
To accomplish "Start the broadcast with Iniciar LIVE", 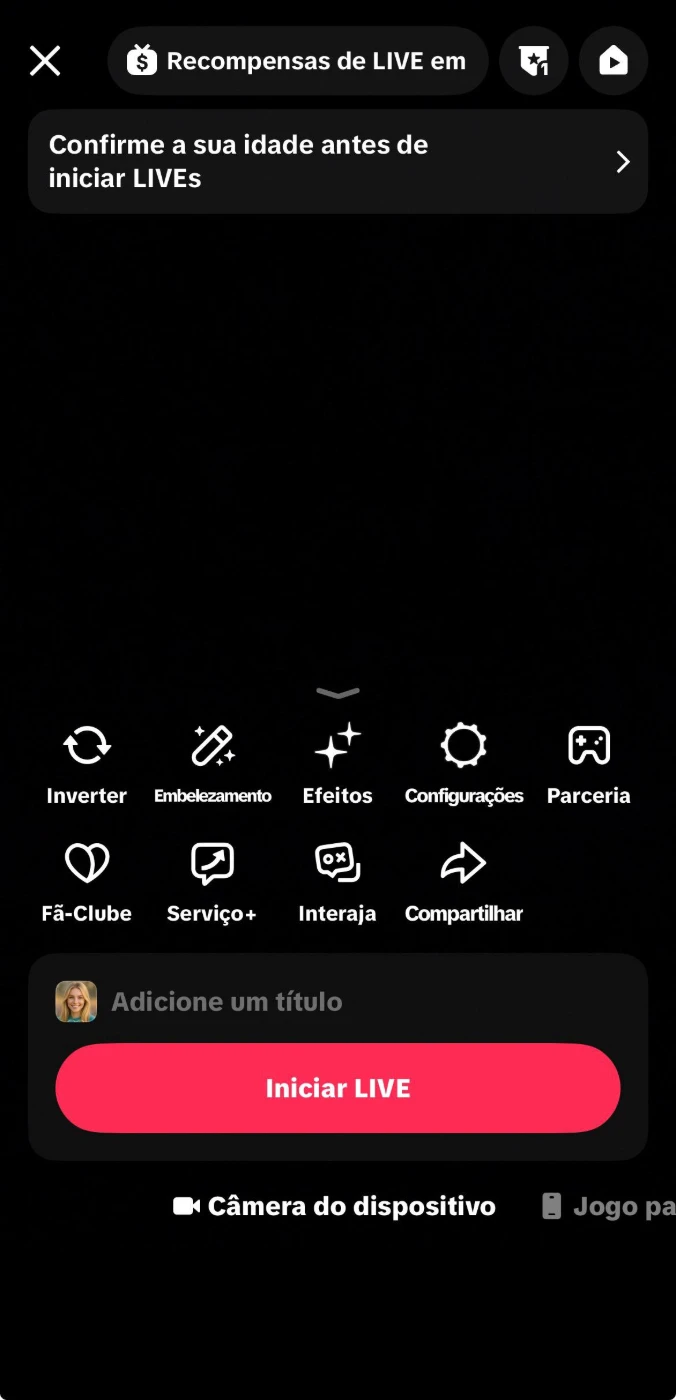I will 338,1088.
